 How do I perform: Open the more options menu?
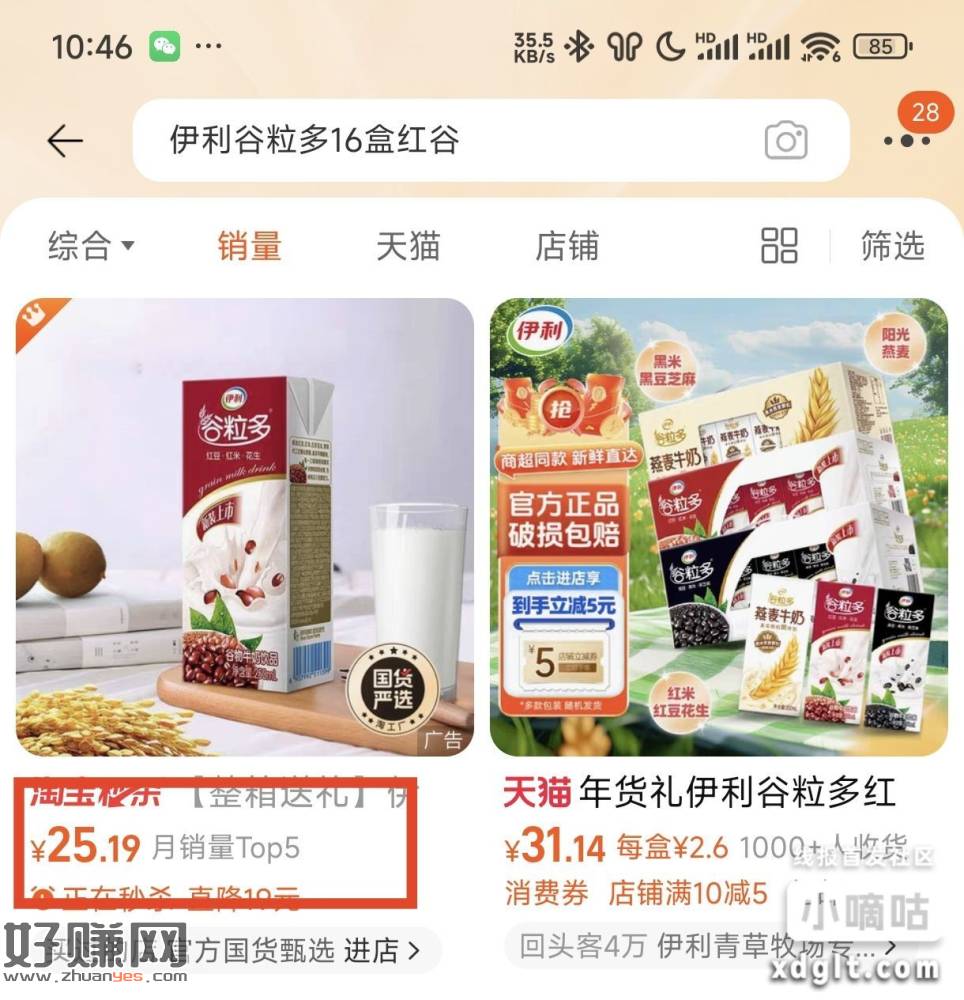[x=907, y=141]
